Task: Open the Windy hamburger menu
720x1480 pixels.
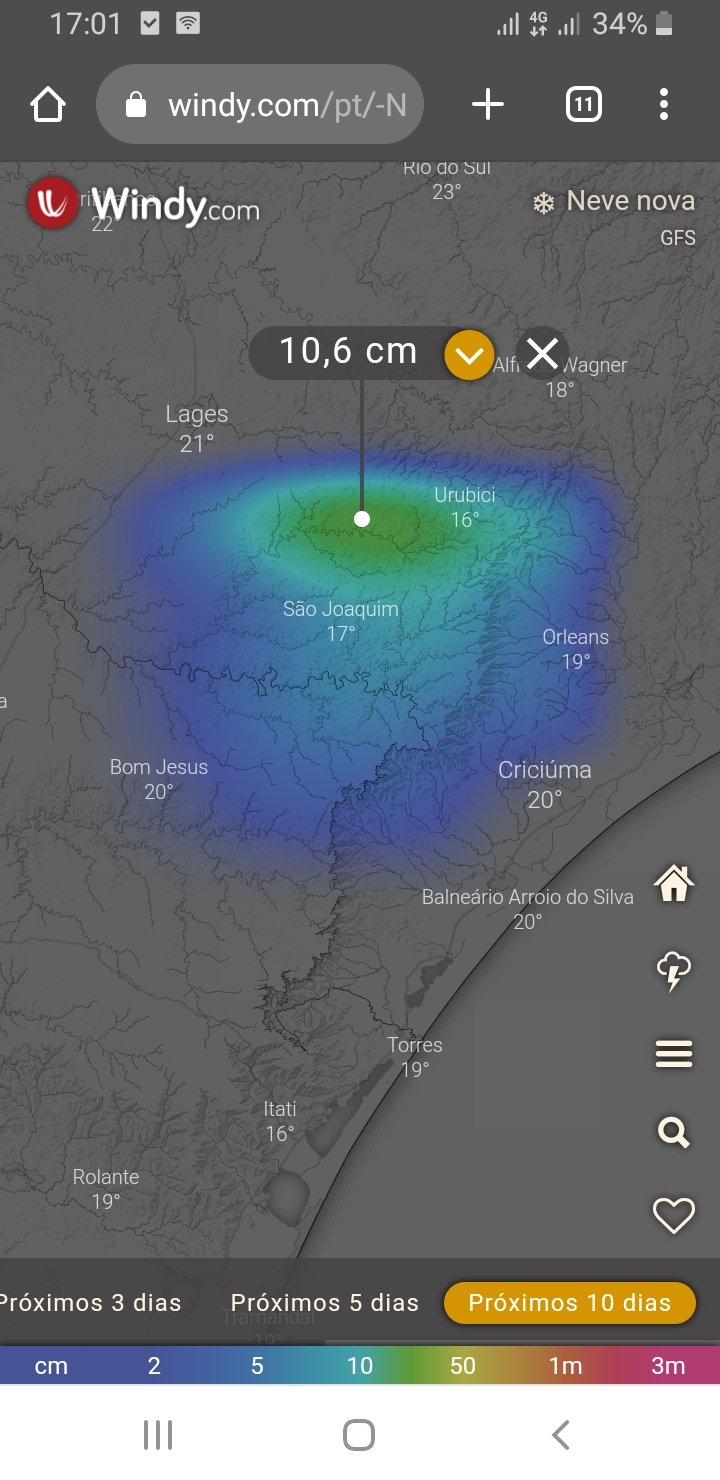Action: 673,1053
